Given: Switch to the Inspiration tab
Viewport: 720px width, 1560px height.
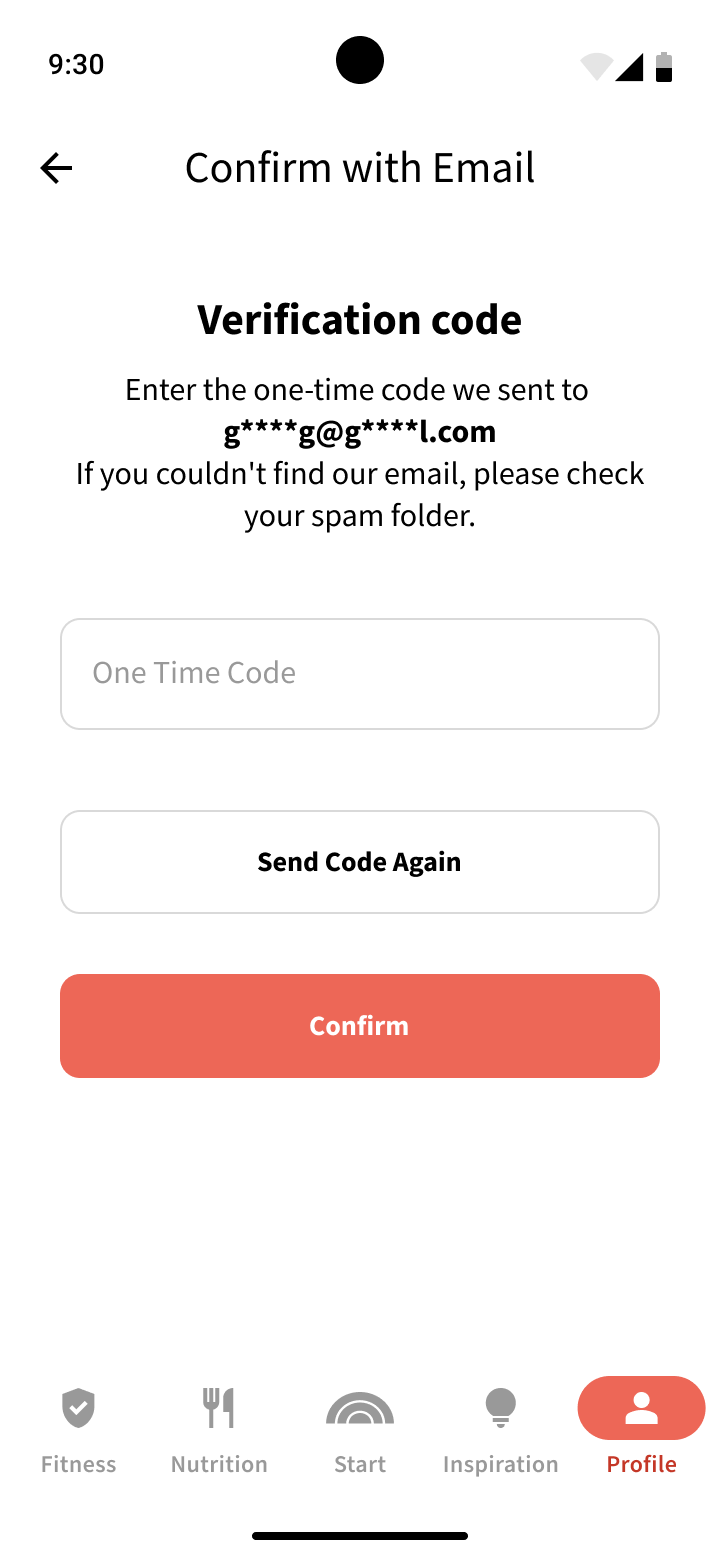Looking at the screenshot, I should click(x=500, y=1430).
